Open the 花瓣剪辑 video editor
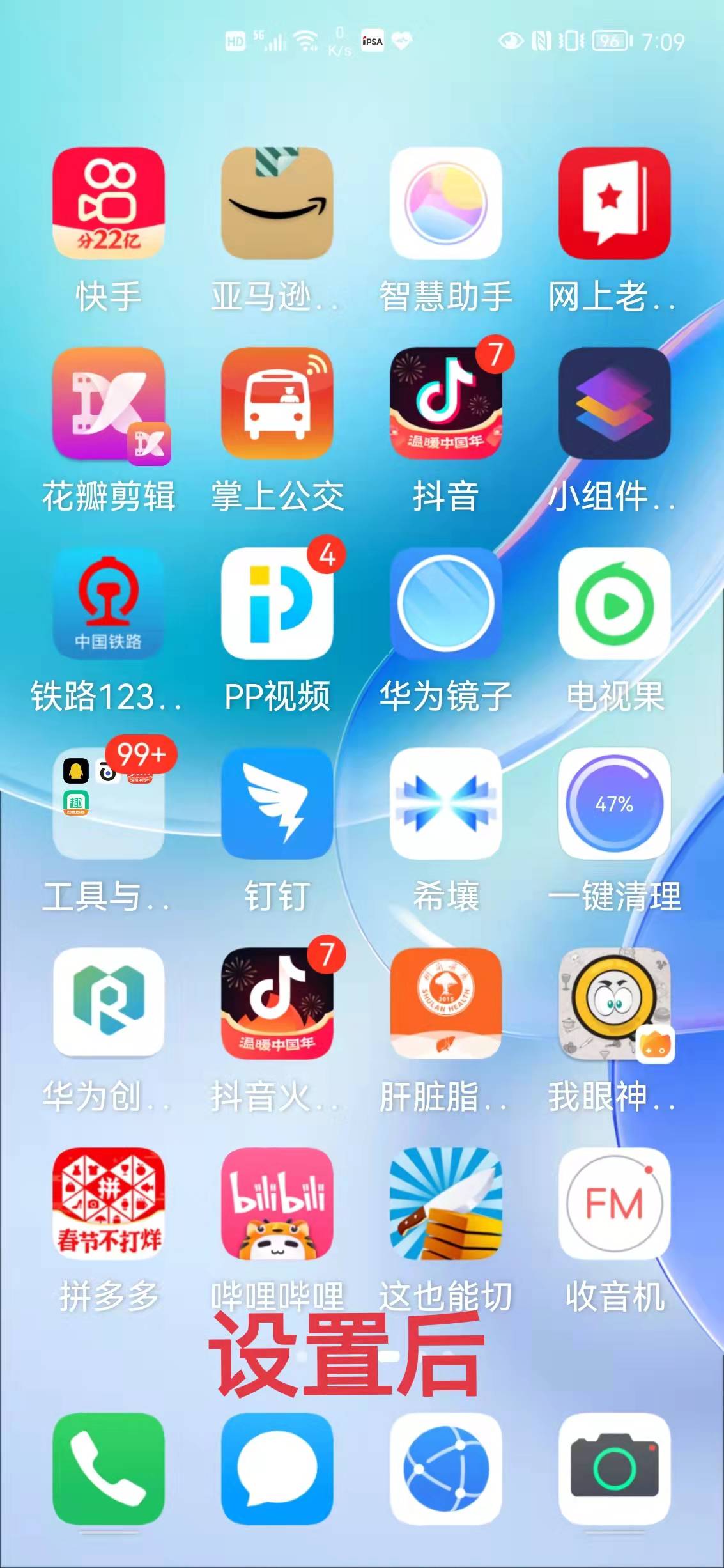Screen dimensions: 724x1568 109,403
